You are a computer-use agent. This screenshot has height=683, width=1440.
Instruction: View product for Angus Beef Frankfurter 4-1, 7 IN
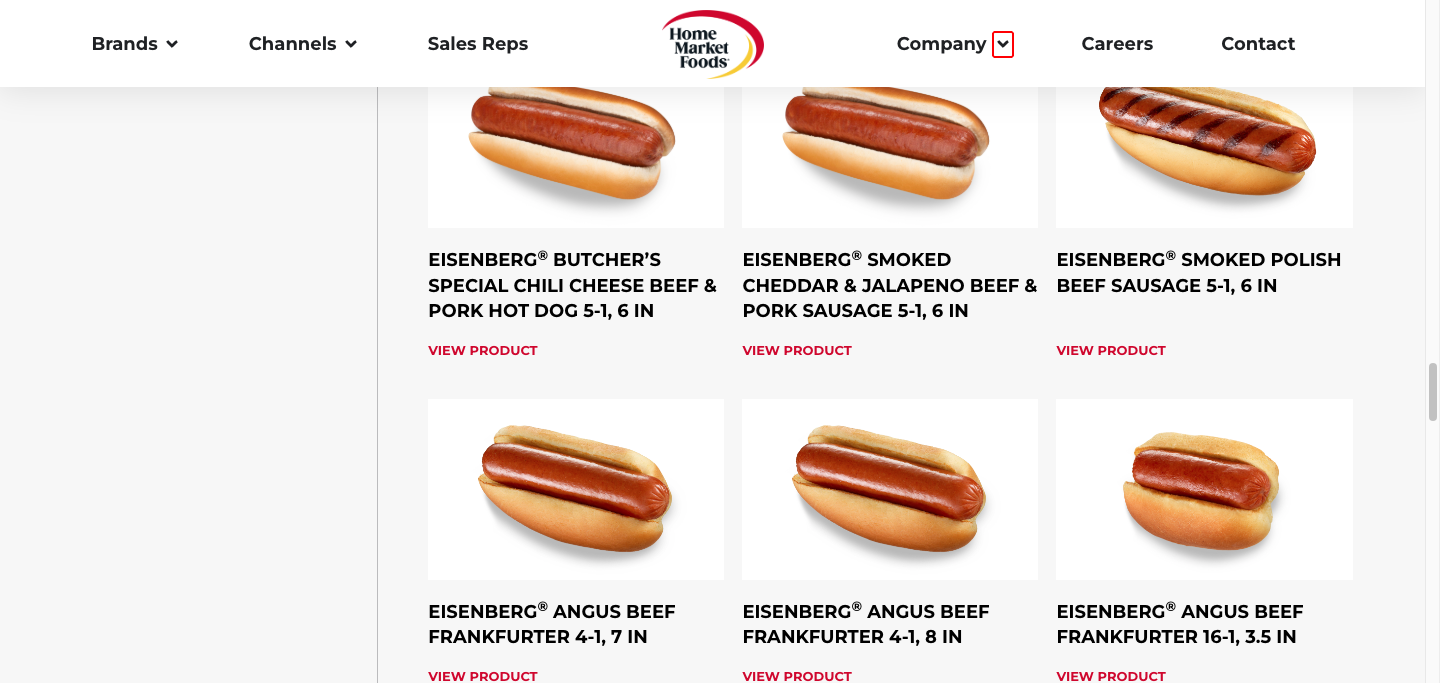click(x=483, y=675)
